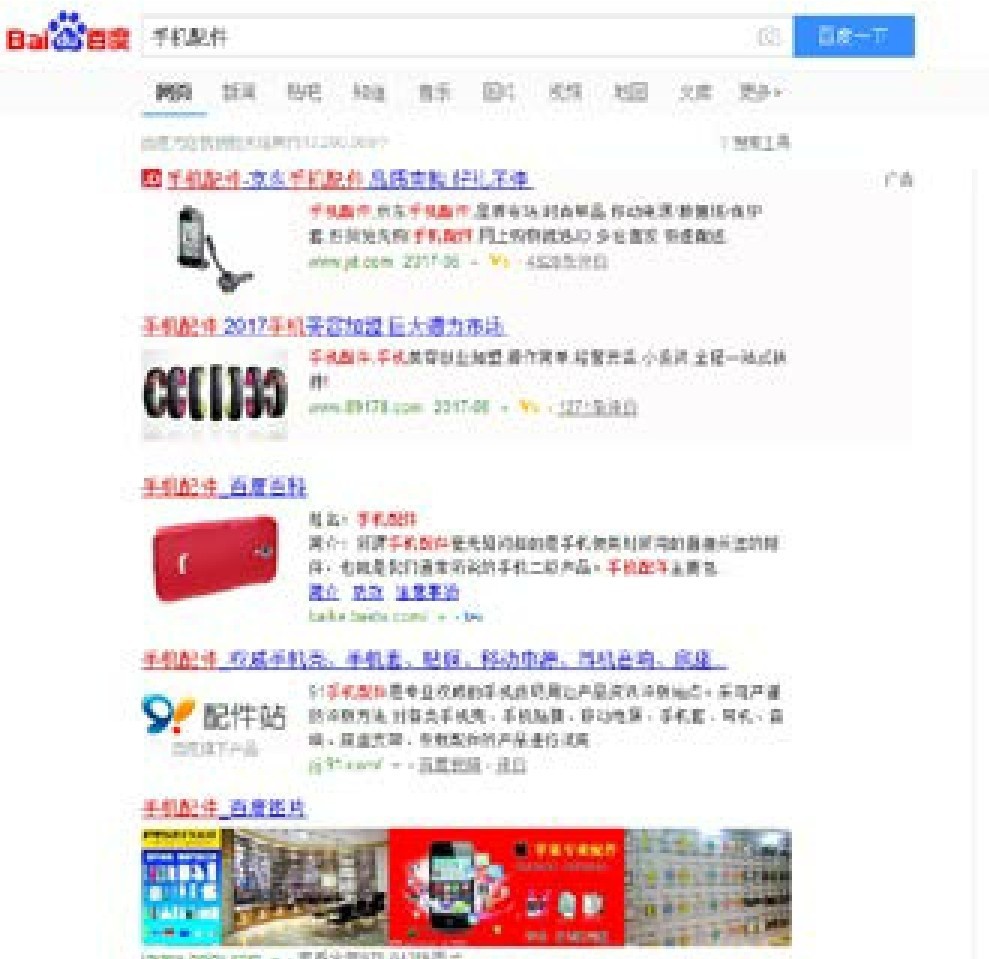This screenshot has width=989, height=959.
Task: Open the 配件站 result about 手机壳、手机套
Action: point(433,660)
